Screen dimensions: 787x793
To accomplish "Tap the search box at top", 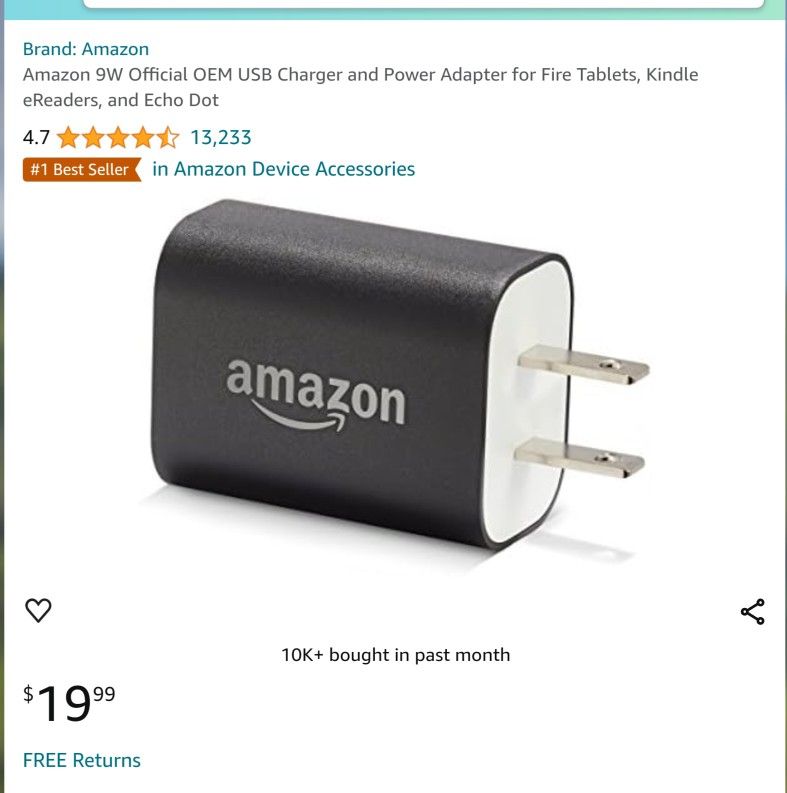I will click(x=423, y=4).
